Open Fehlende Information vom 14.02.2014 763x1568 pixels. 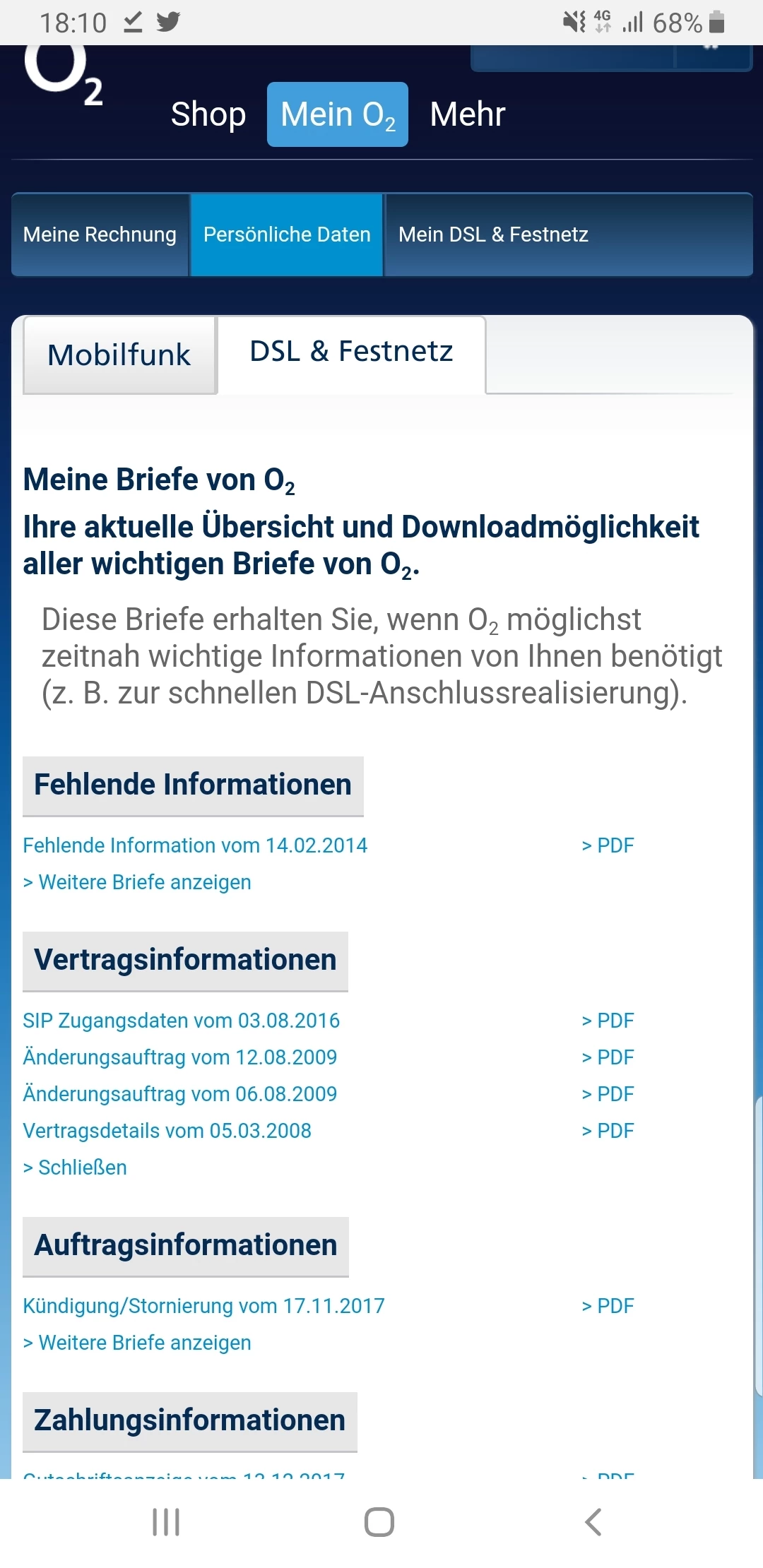(x=195, y=845)
